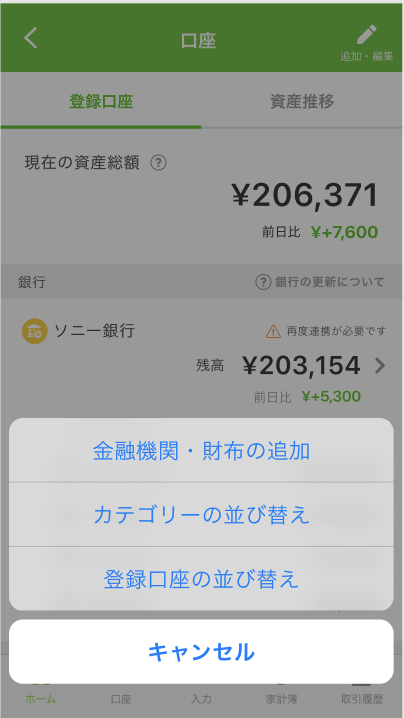Select 金融機関・財布の追加 option
404x718 pixels.
tap(201, 450)
